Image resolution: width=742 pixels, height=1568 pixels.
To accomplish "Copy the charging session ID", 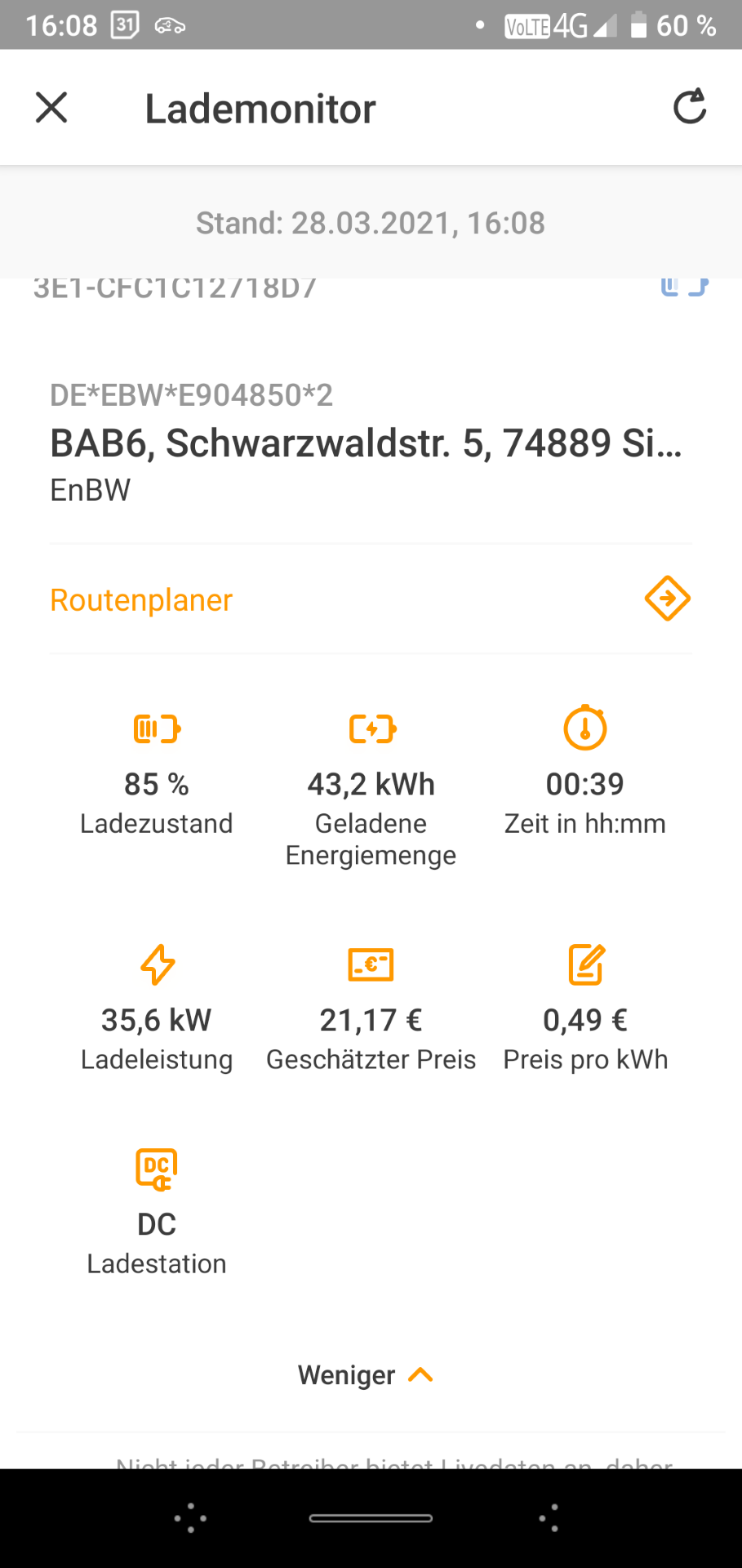I will 684,287.
